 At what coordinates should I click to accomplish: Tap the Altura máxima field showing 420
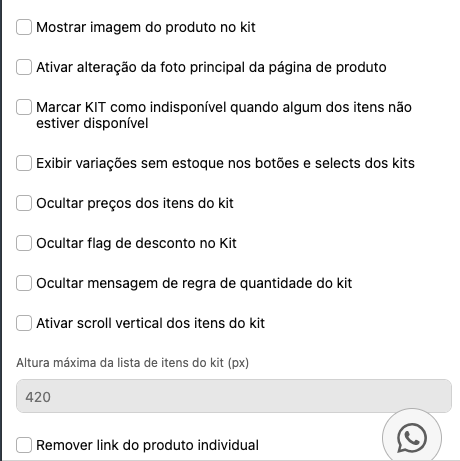point(234,396)
